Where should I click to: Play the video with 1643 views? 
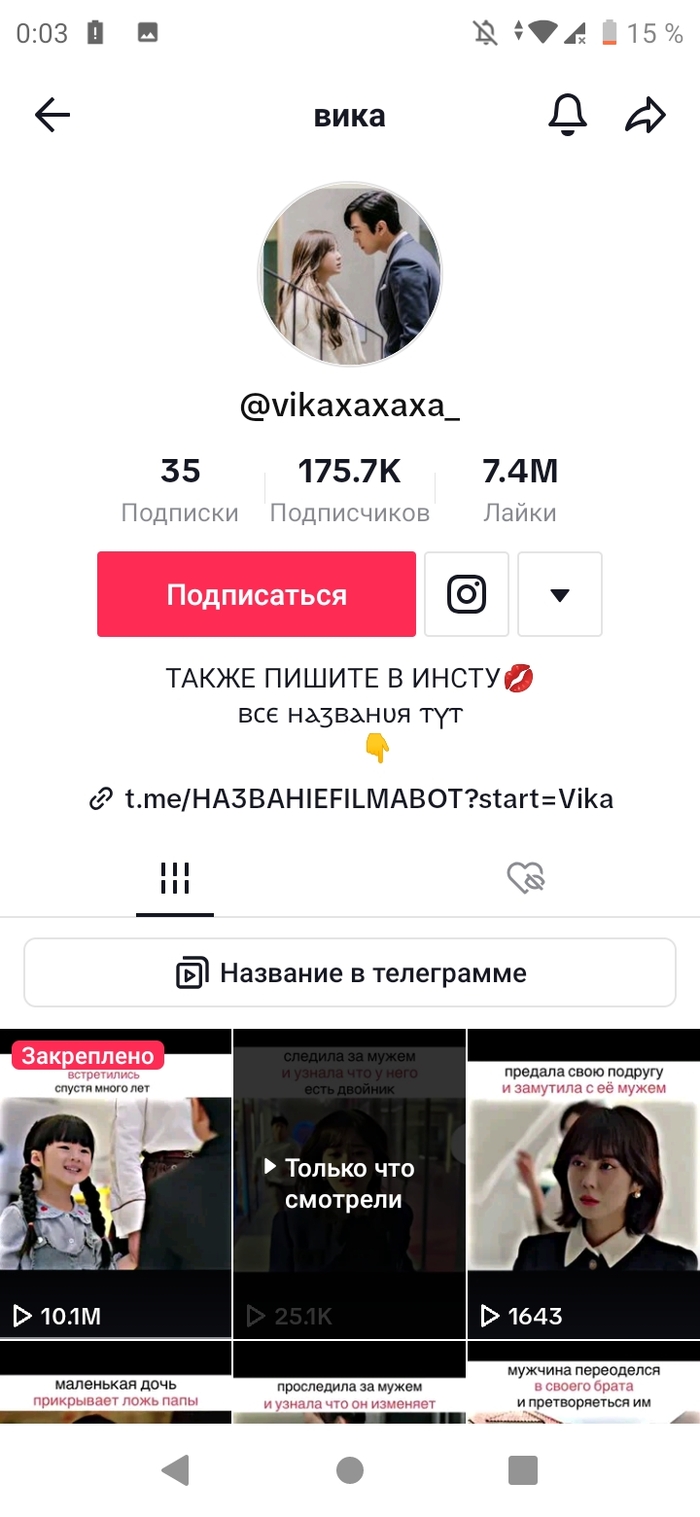coord(583,1185)
